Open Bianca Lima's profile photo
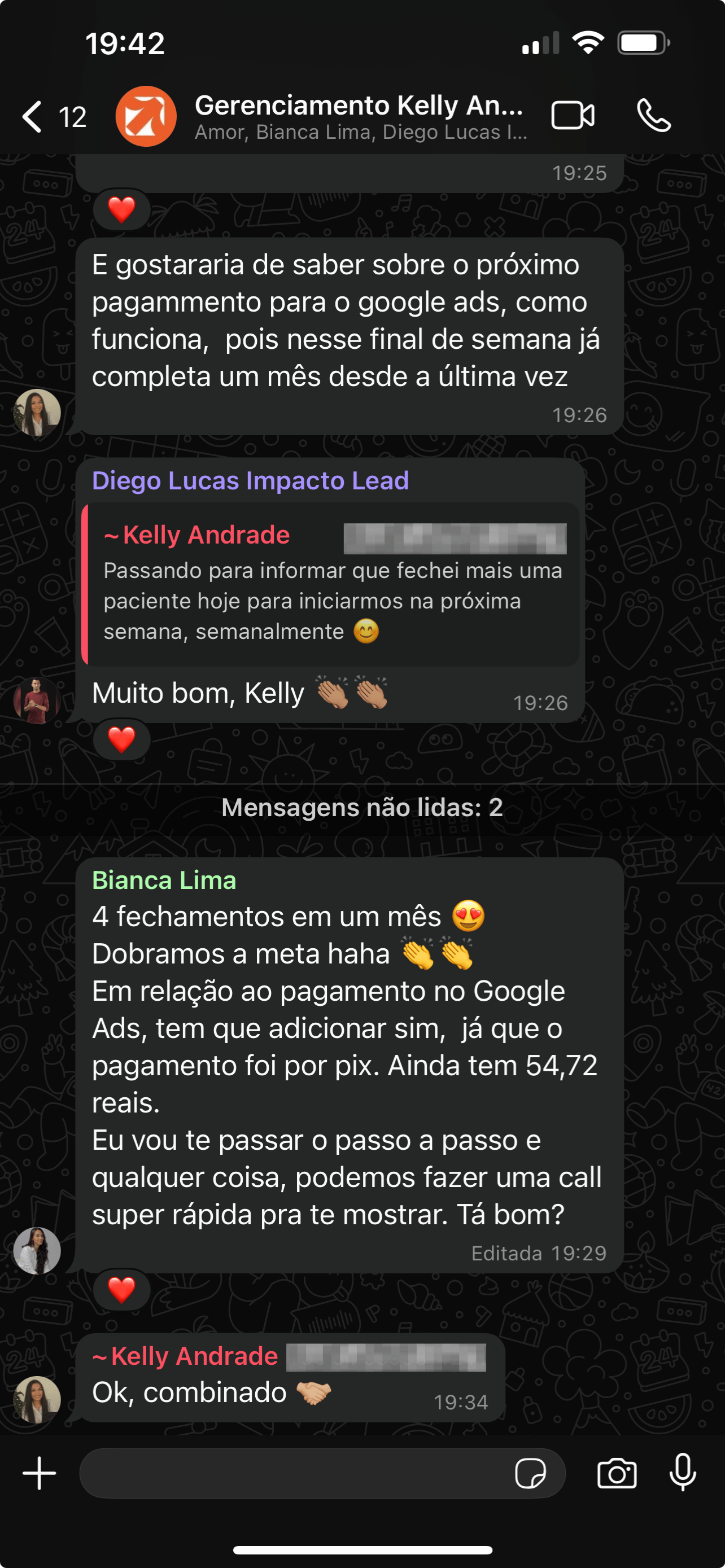Screen dimensions: 725x1568 pos(37,1250)
